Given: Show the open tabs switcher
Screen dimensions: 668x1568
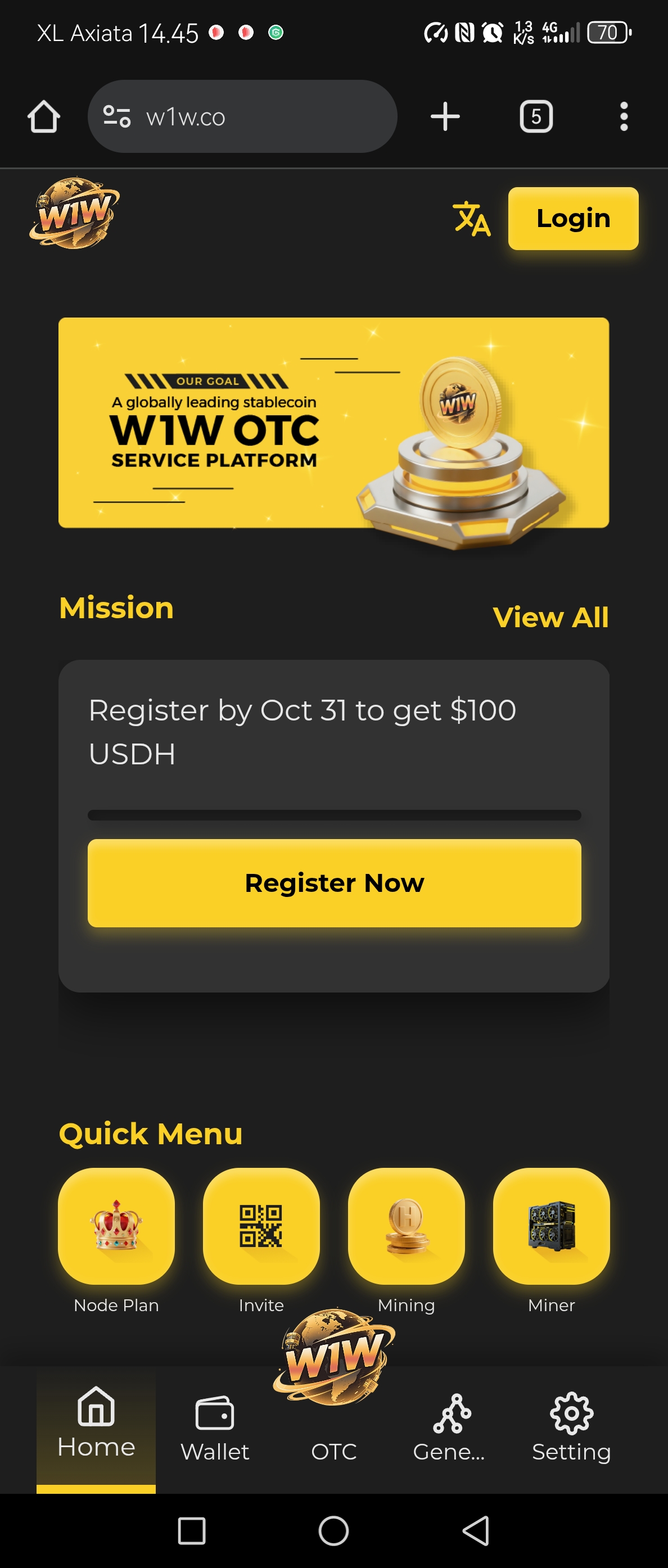Looking at the screenshot, I should 536,116.
